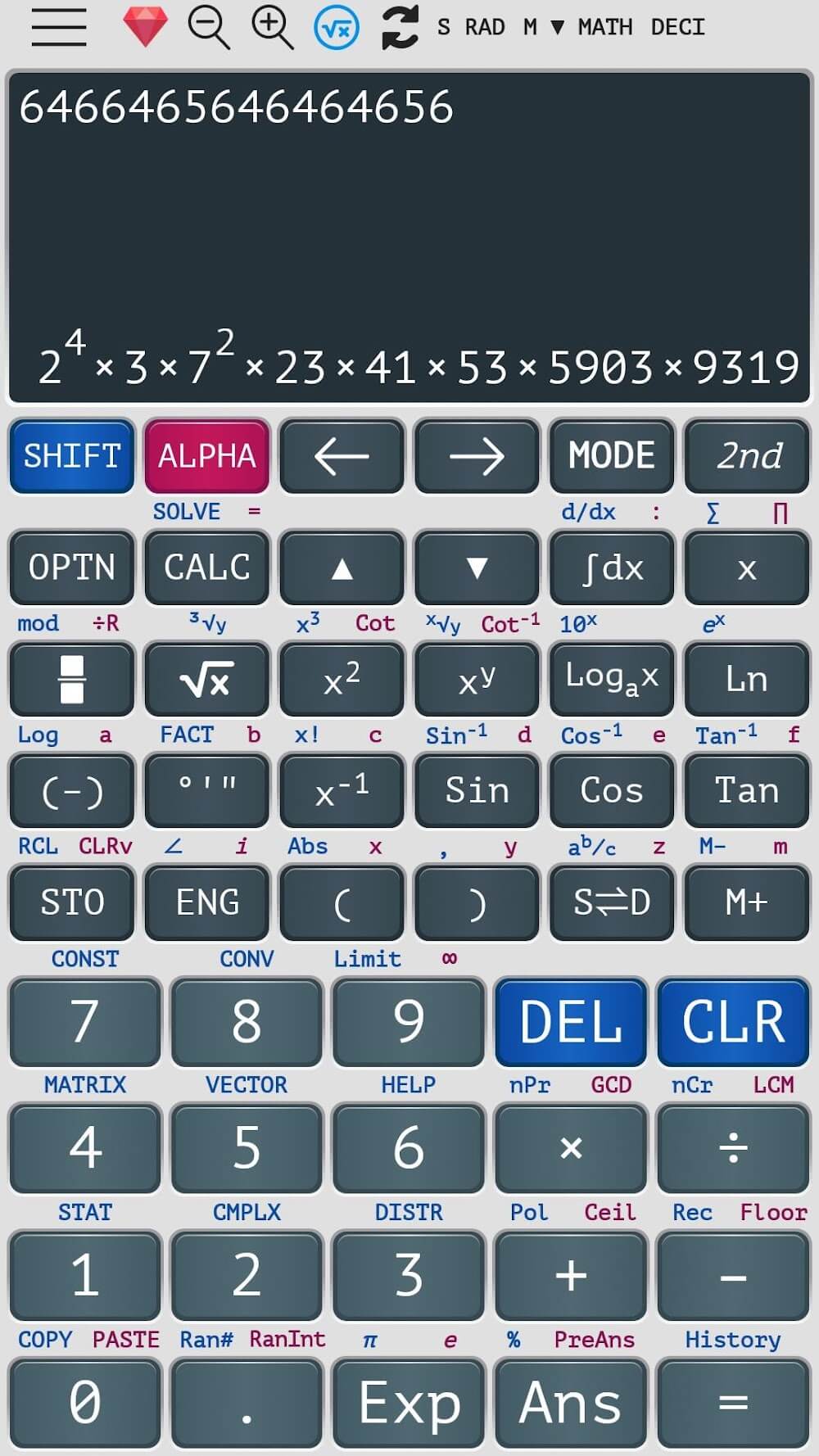Viewport: 819px width, 1456px height.
Task: Zoom out the display
Action: 208,28
